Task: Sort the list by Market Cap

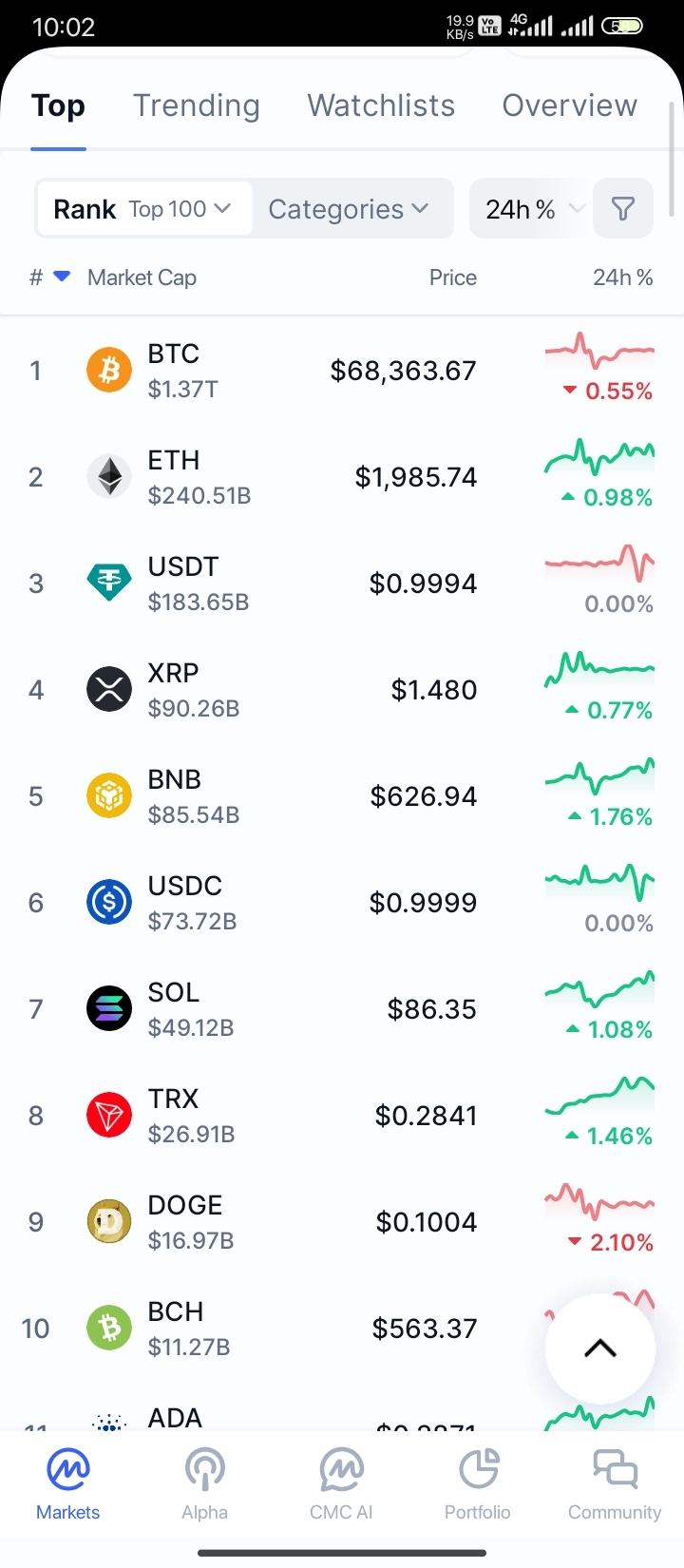Action: coord(142,277)
